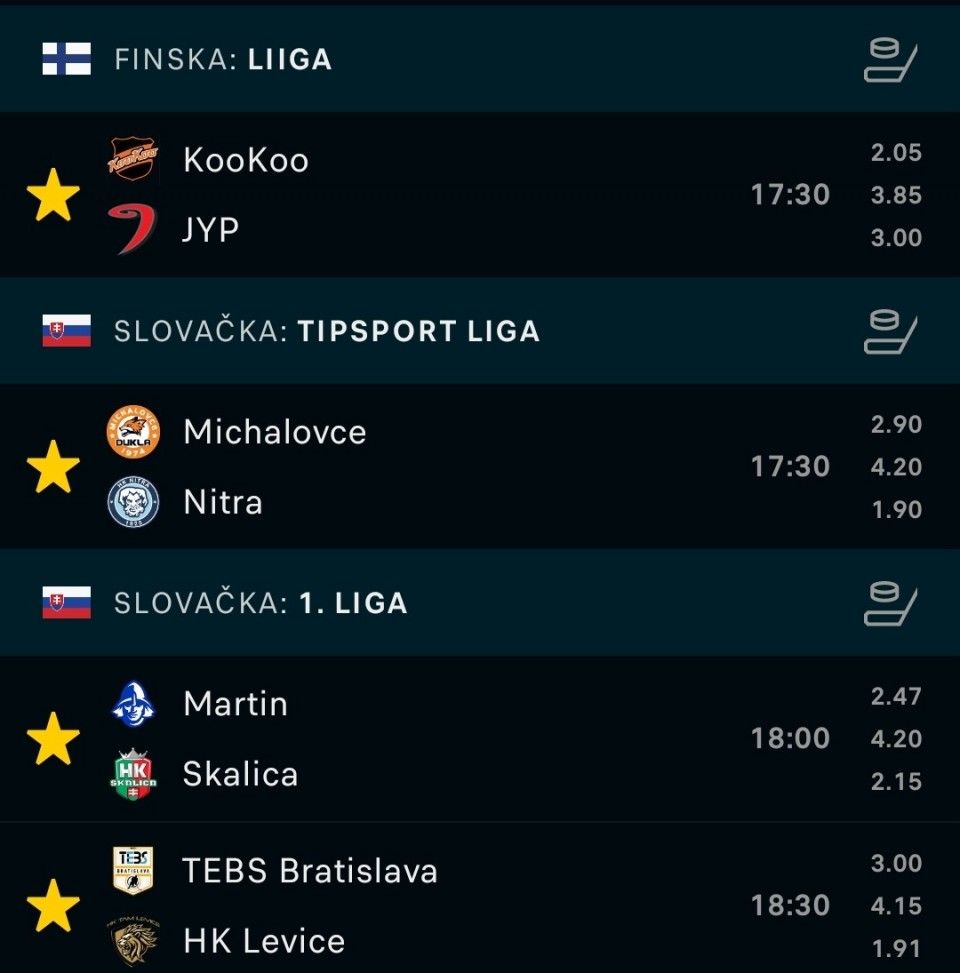The image size is (960, 973).
Task: Open the Slovačka Tipsport Liga header
Action: (x=326, y=332)
